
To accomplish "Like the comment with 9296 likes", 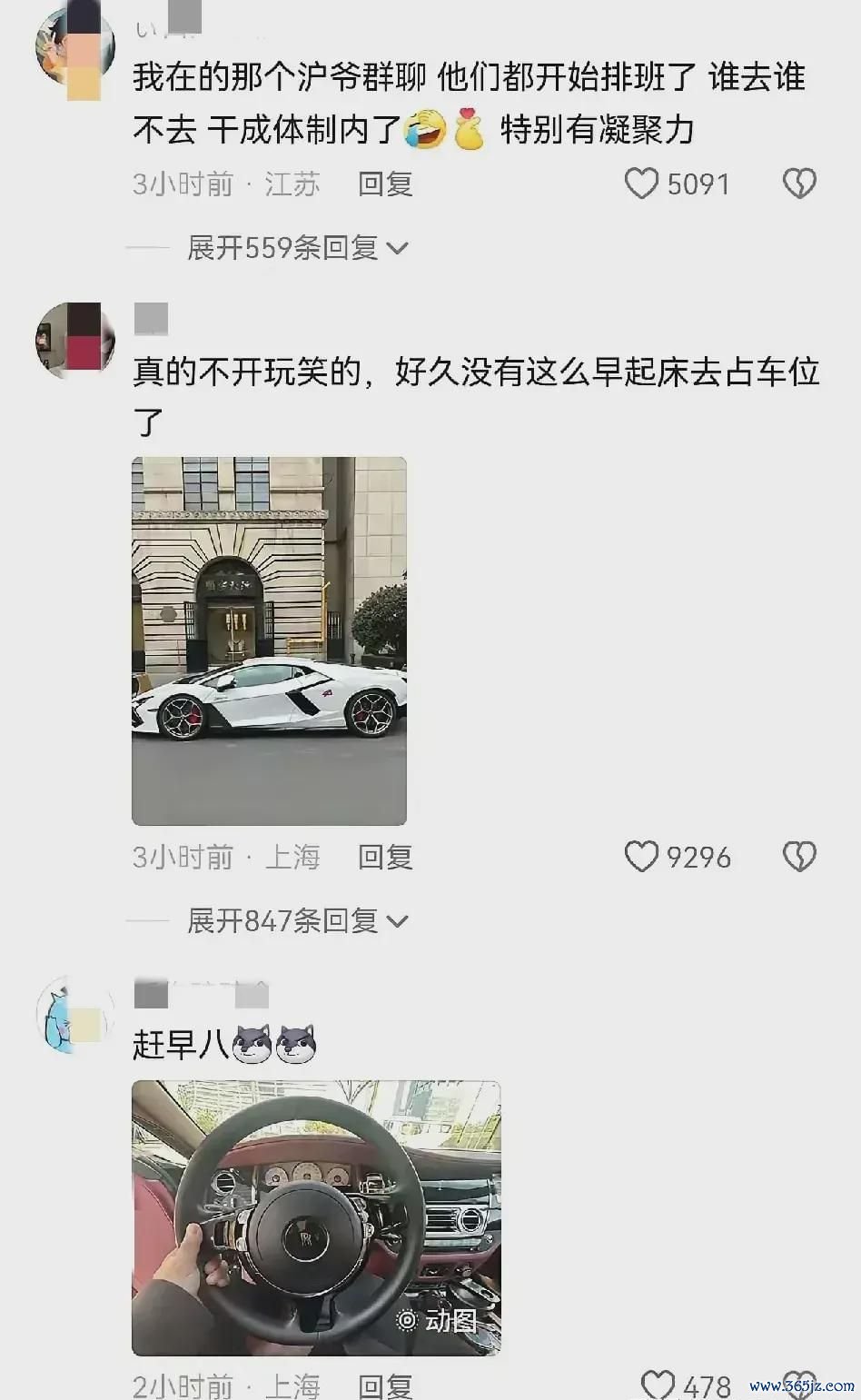I will click(x=641, y=857).
